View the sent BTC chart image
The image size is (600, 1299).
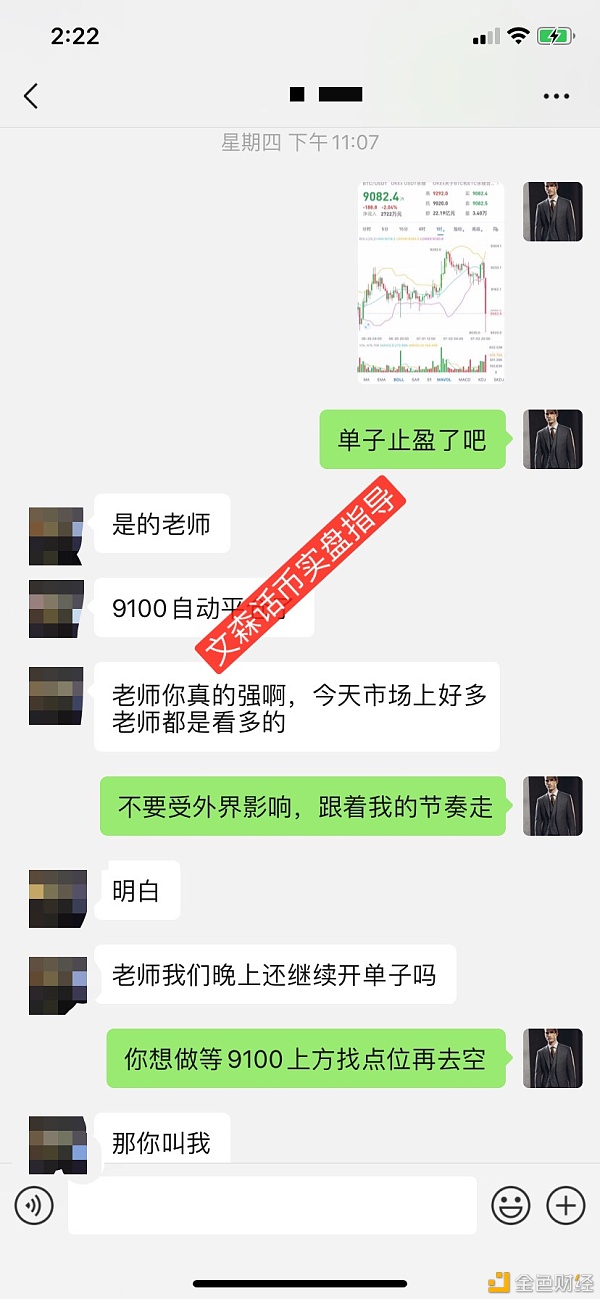pos(431,282)
